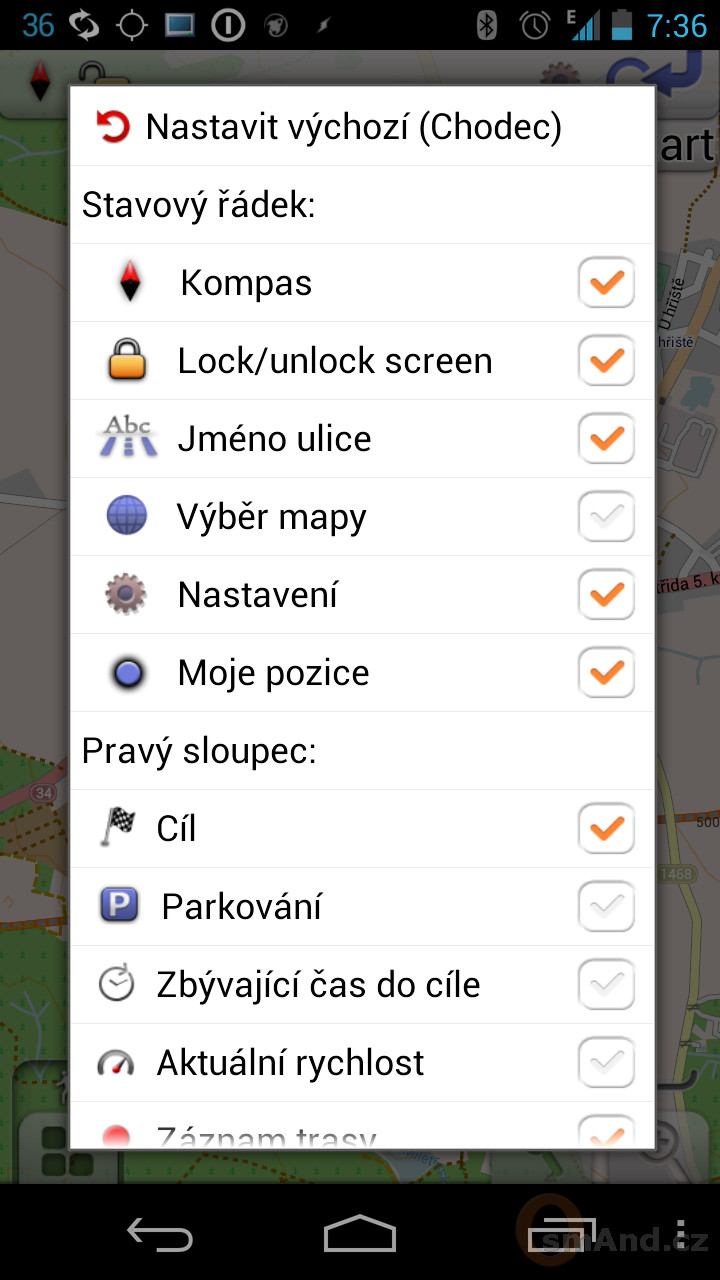The image size is (720, 1280).
Task: Toggle Lock/unlock screen checkbox
Action: pyautogui.click(x=606, y=361)
